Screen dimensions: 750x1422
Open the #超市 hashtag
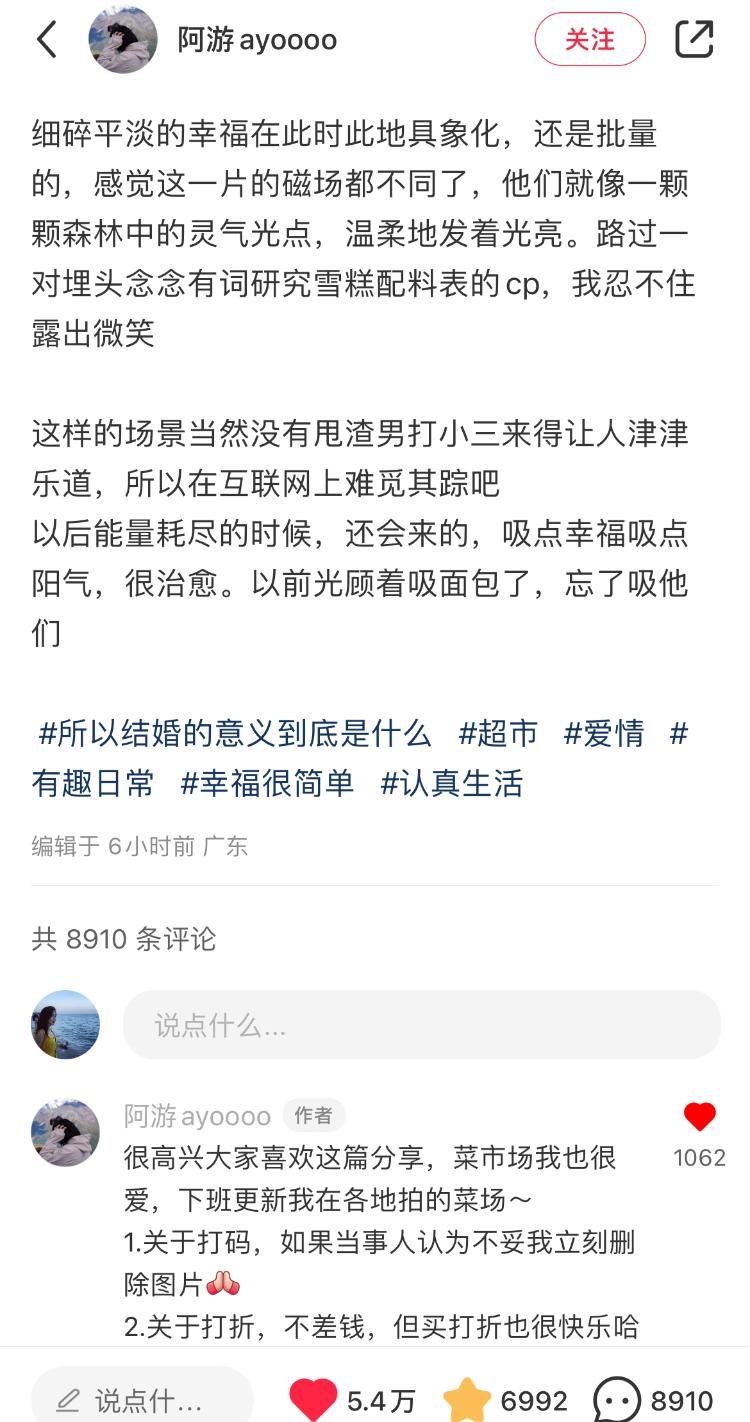point(498,734)
